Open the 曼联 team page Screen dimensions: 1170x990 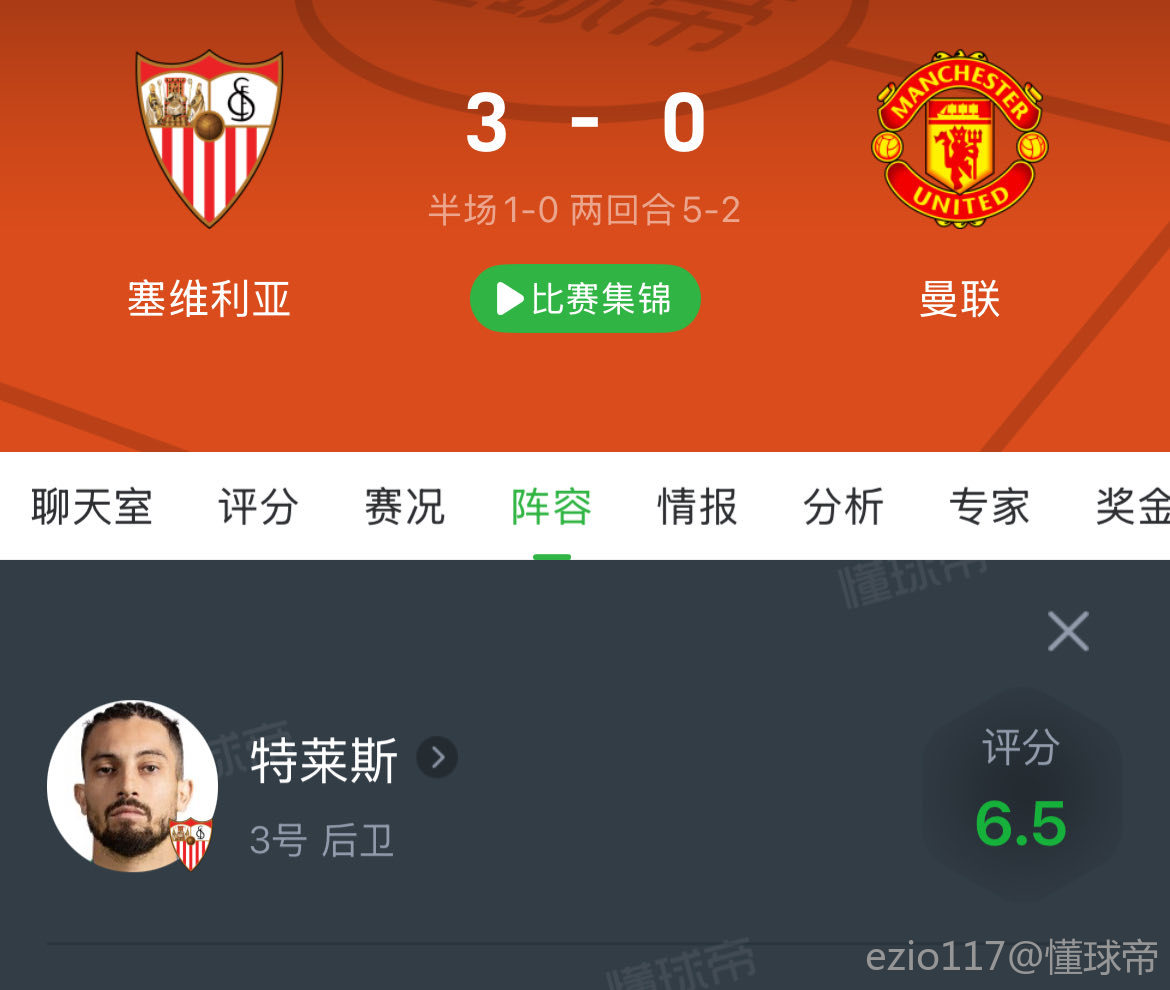coord(959,140)
